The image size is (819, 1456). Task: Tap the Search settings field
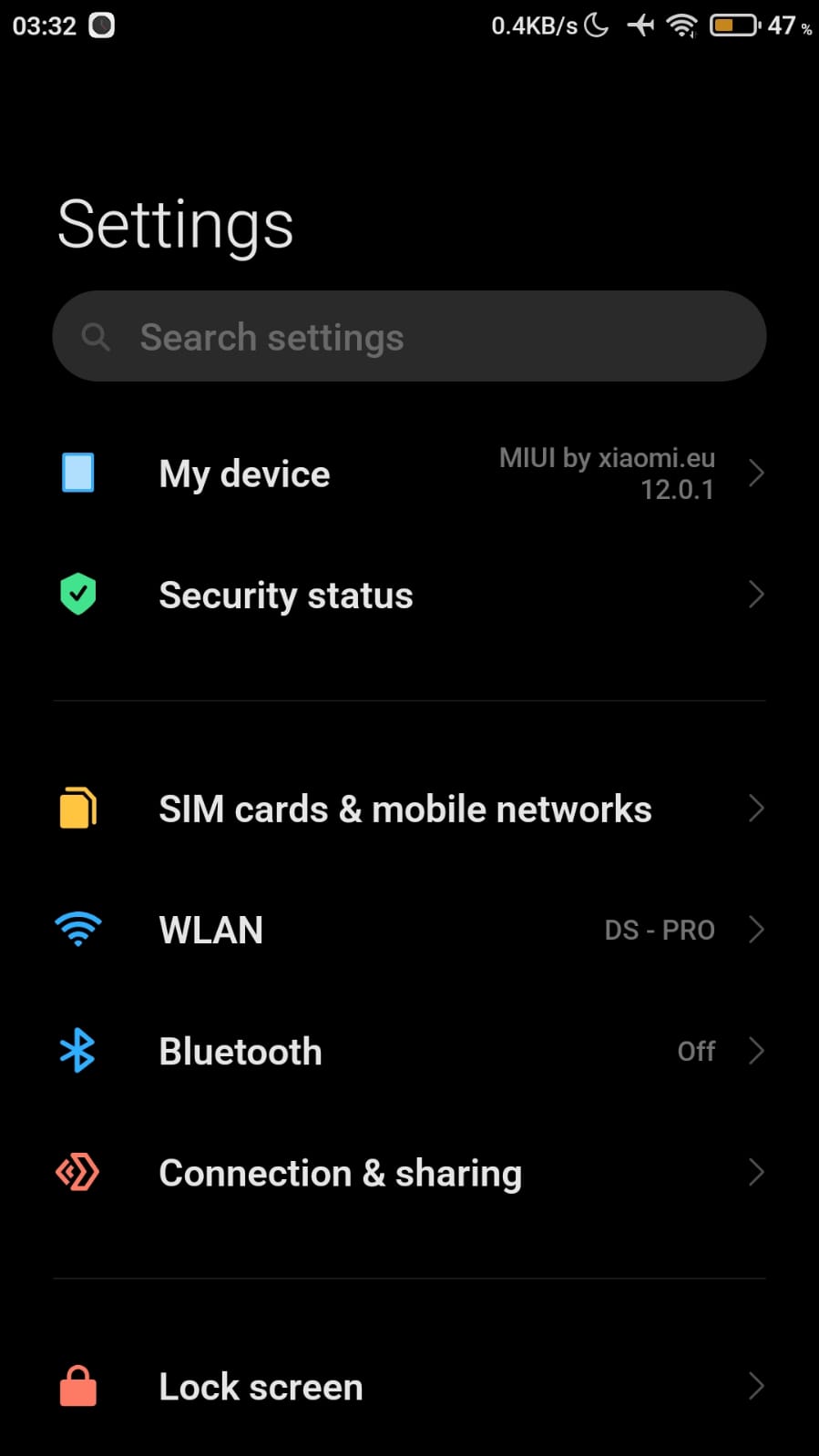pos(409,336)
